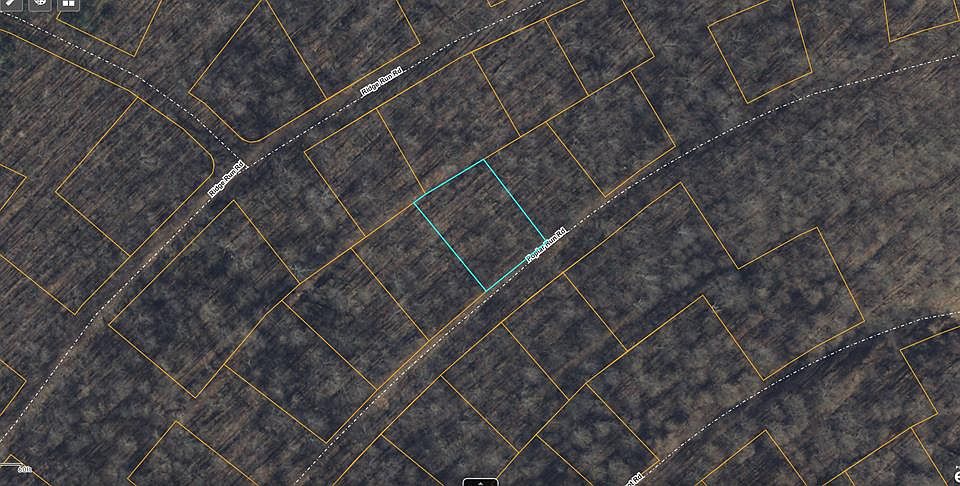Viewport: 960px width, 486px height.
Task: Select the cyan-outlined parcel on Poplar Run Rd
Action: click(x=479, y=225)
